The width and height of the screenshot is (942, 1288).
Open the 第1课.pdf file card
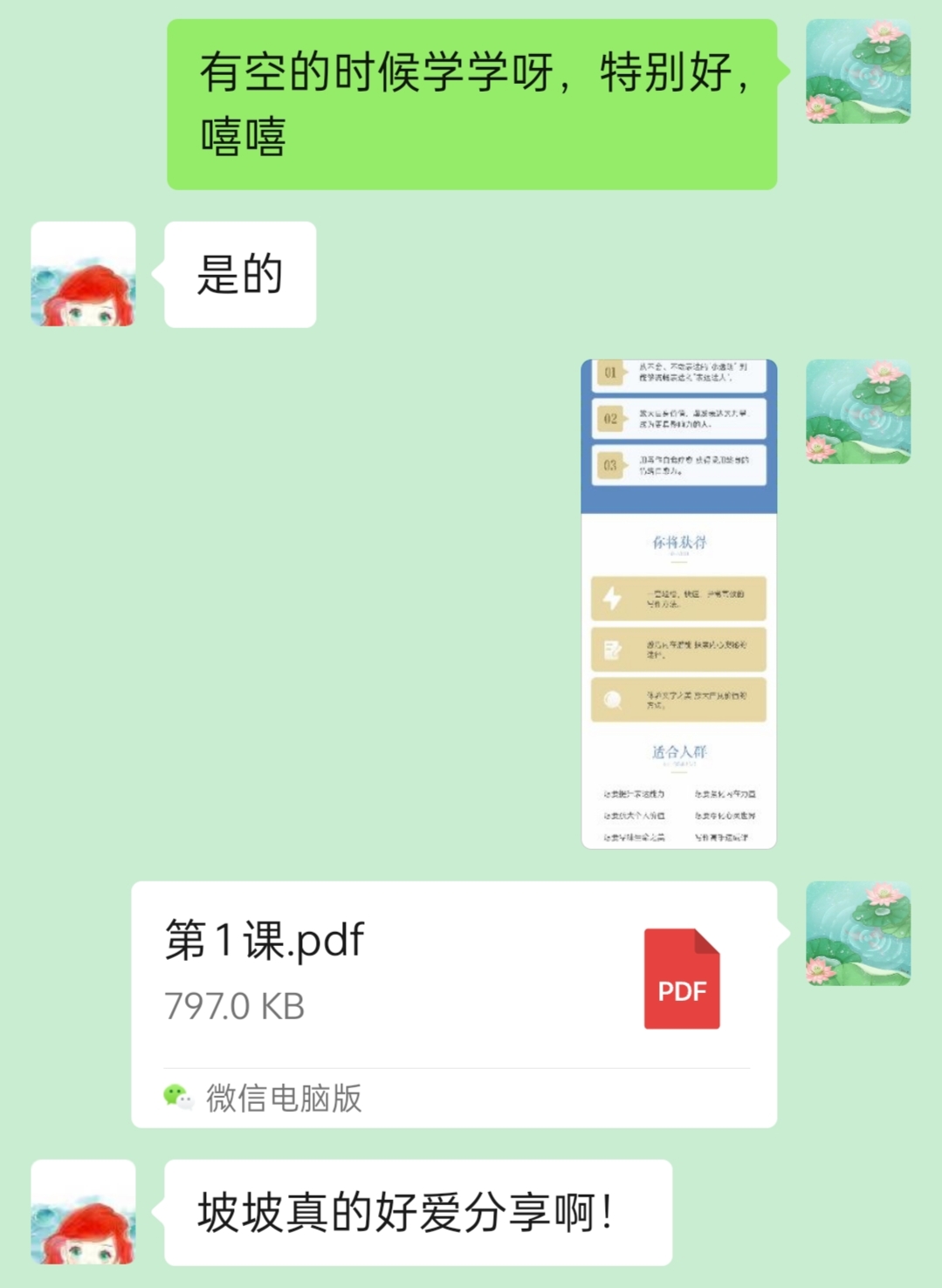coord(453,1004)
